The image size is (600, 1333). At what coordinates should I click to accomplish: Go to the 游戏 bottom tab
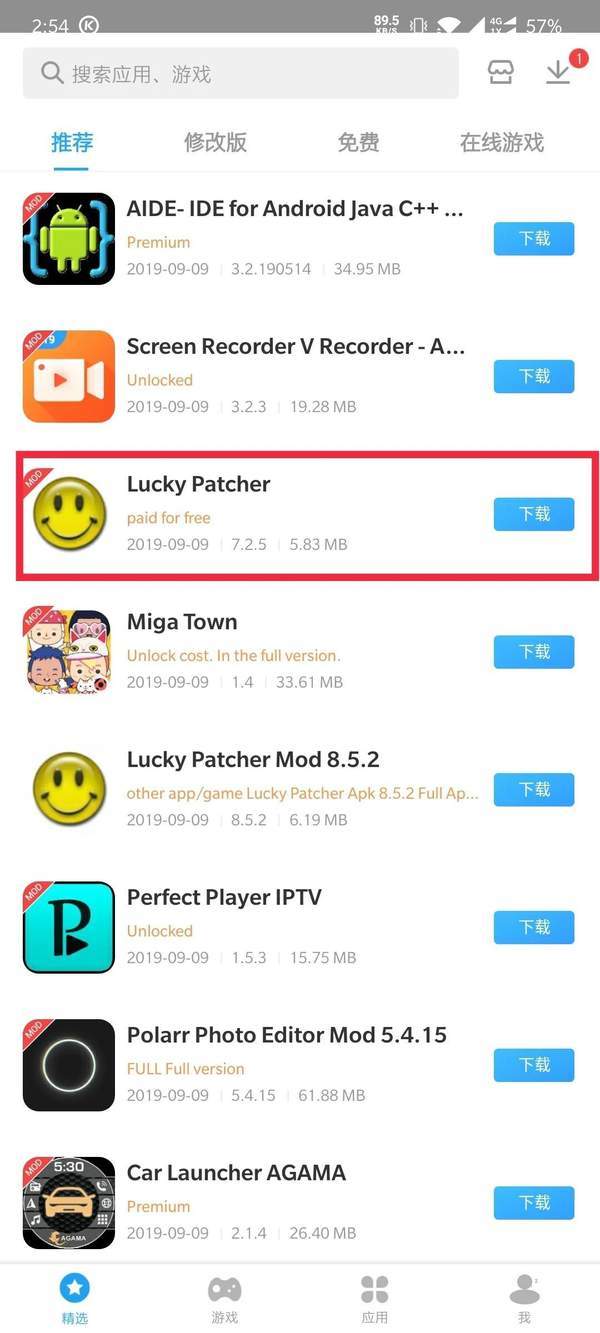click(x=225, y=1299)
